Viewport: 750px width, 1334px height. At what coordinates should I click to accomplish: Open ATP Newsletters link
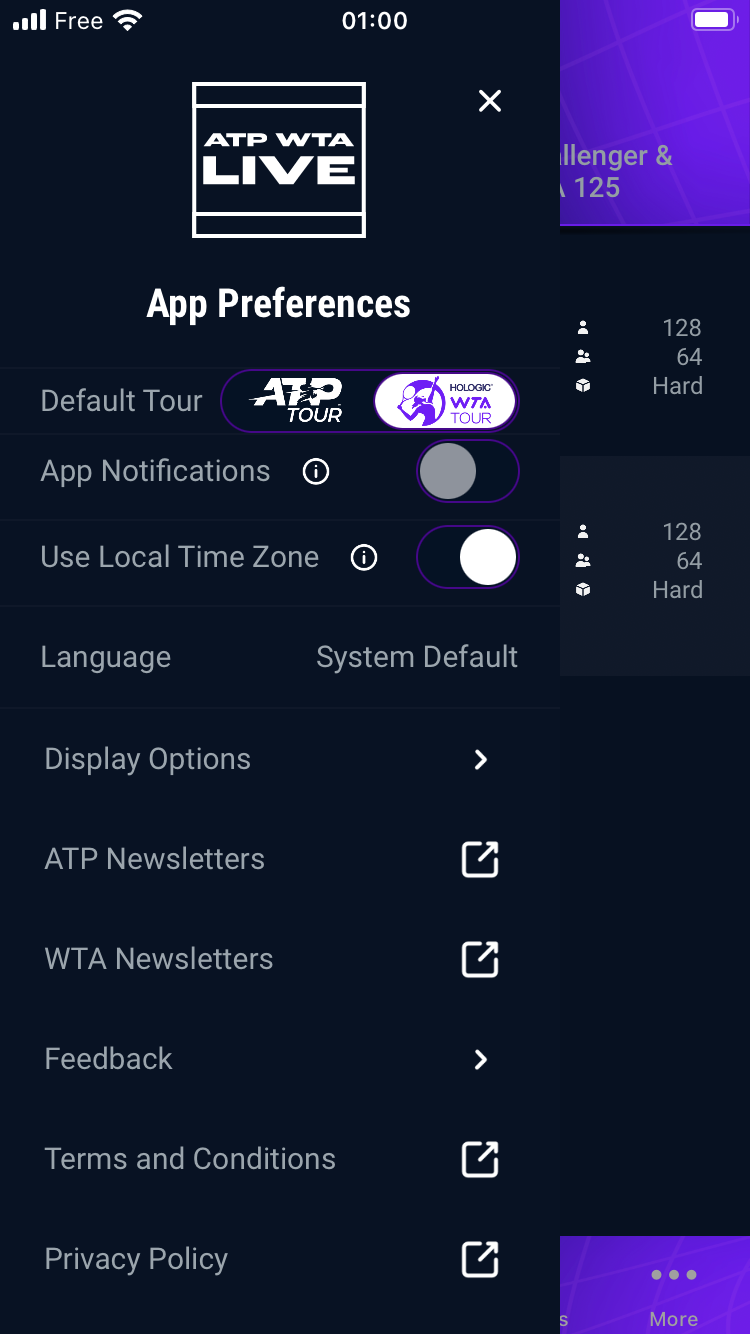pyautogui.click(x=280, y=859)
